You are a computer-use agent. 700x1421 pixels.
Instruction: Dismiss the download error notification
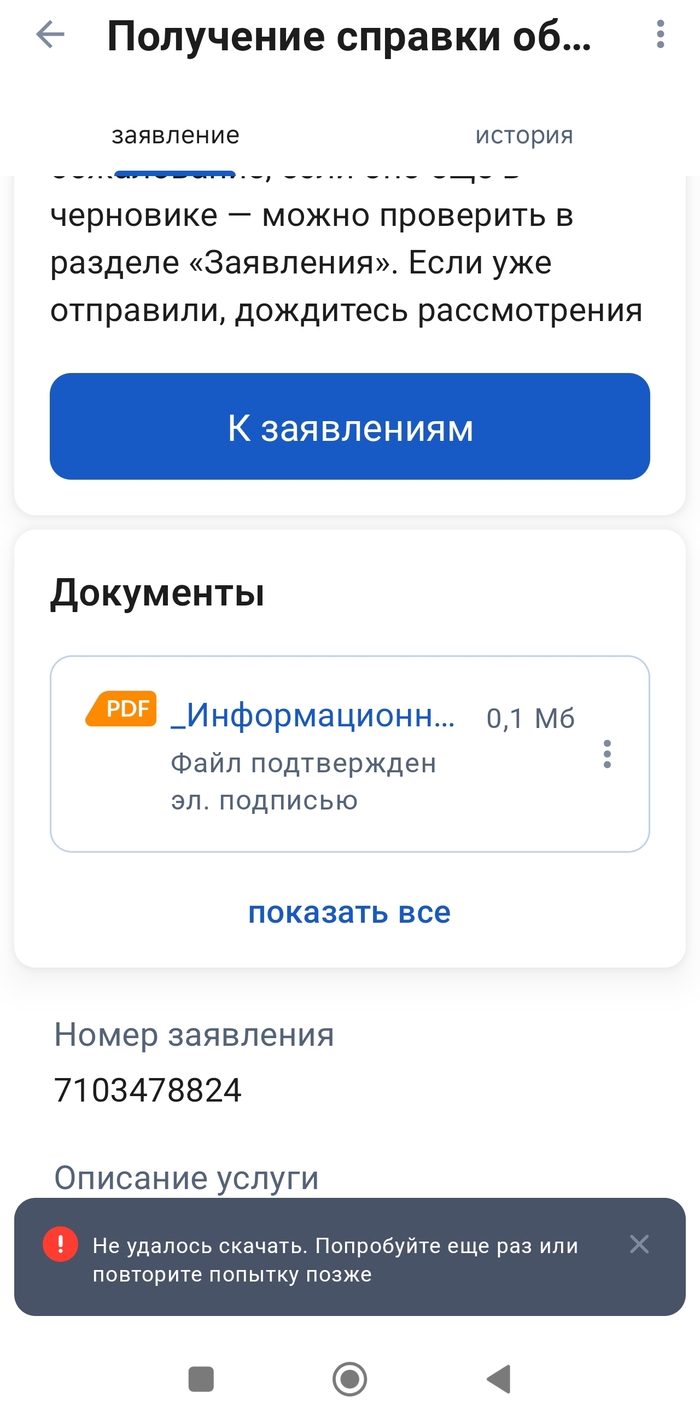[x=639, y=1244]
